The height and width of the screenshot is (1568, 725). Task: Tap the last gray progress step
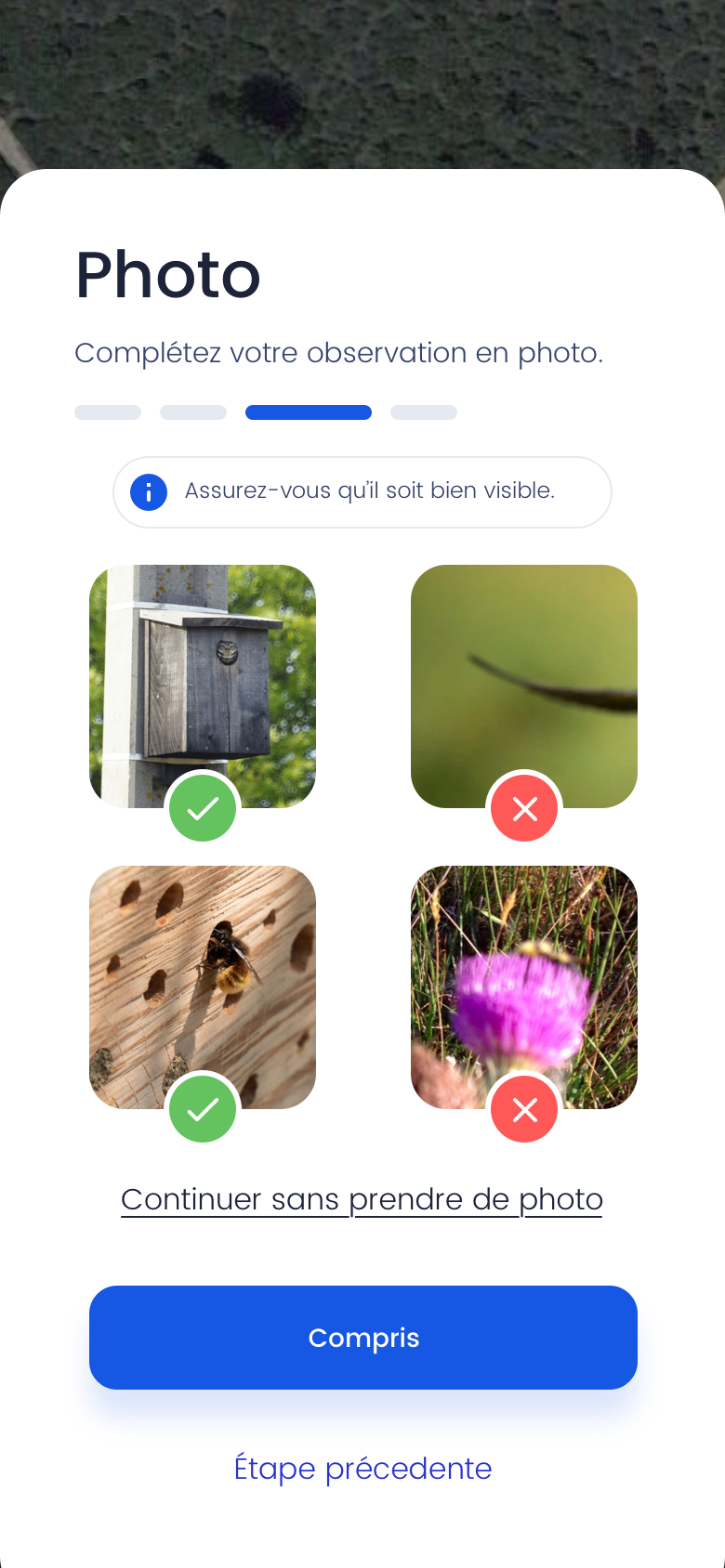(x=424, y=412)
